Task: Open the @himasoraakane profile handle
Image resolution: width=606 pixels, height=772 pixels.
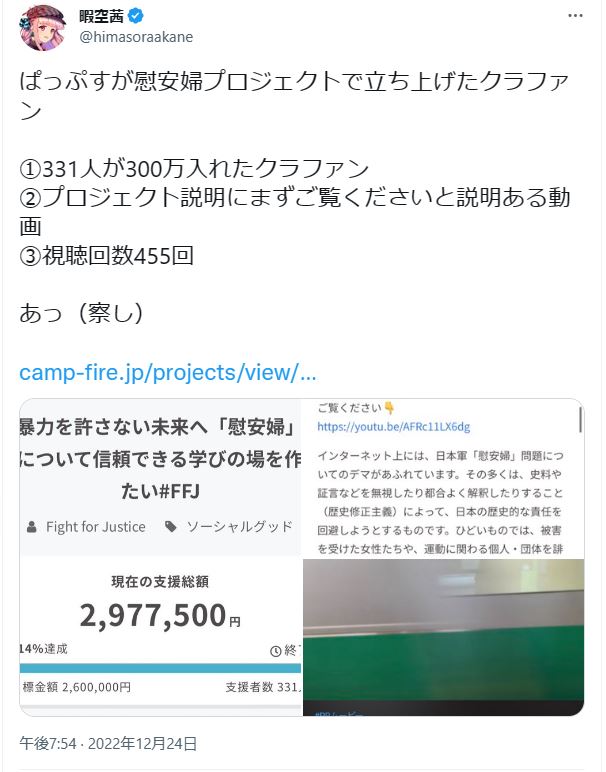Action: [137, 36]
